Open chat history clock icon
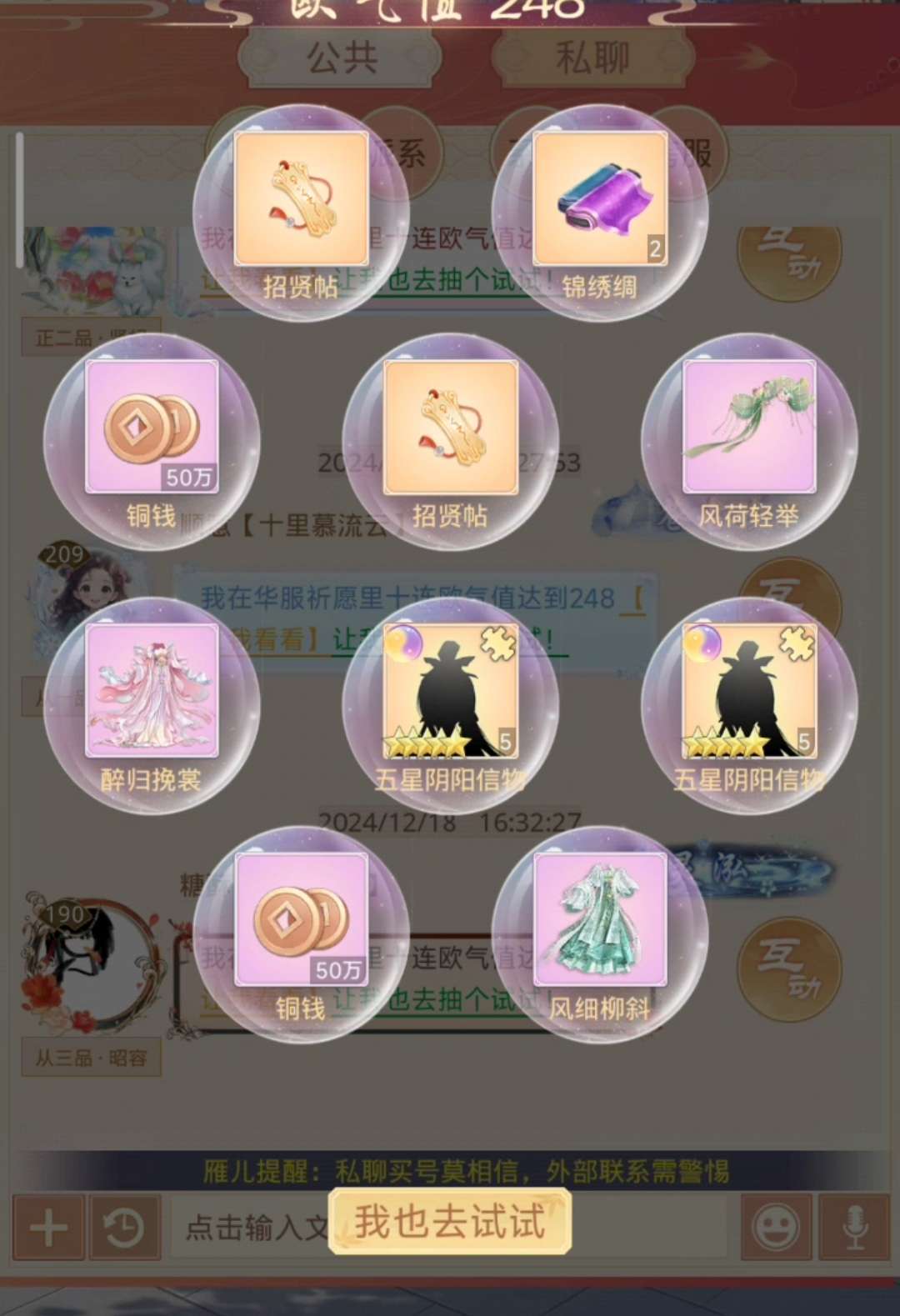Viewport: 900px width, 1316px height. pyautogui.click(x=124, y=1228)
